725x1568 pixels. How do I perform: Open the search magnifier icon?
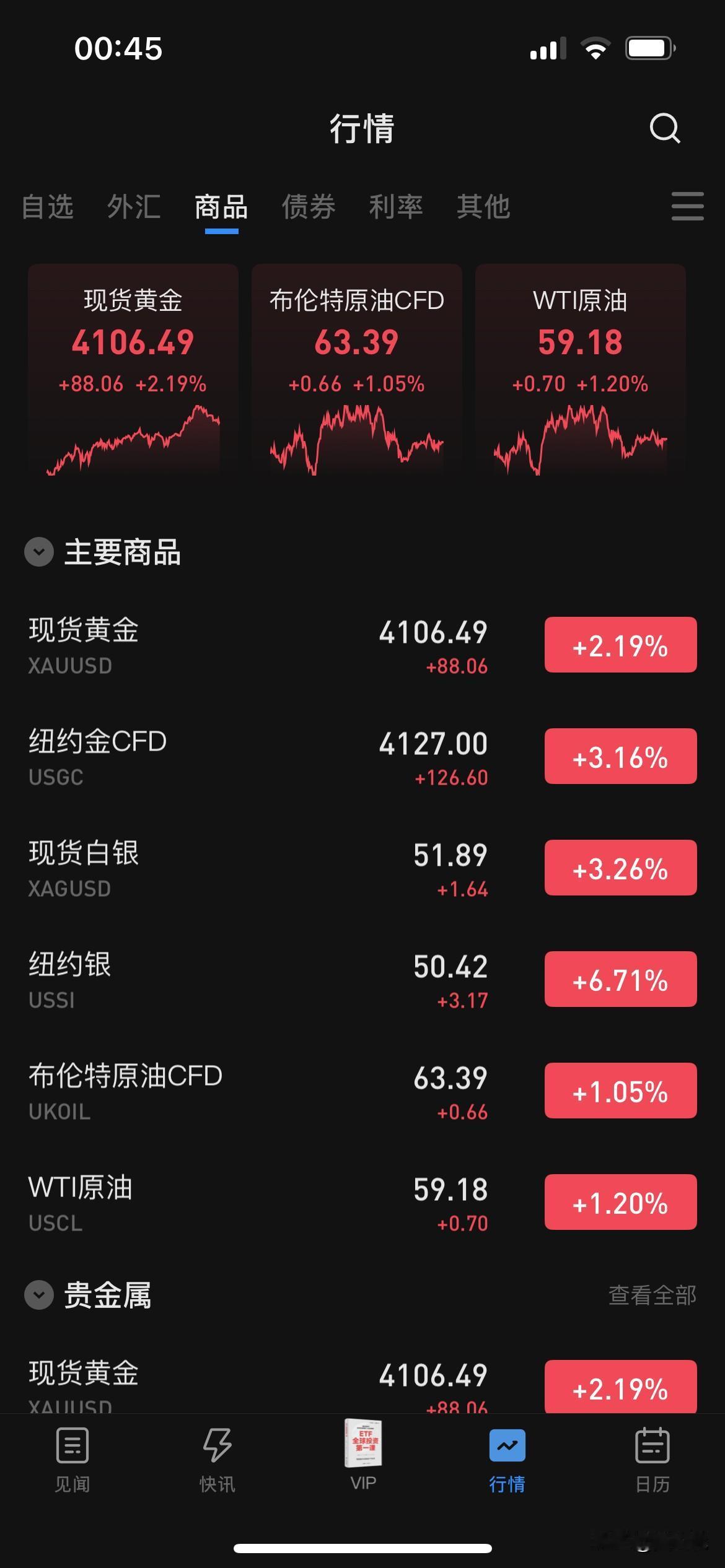tap(664, 128)
